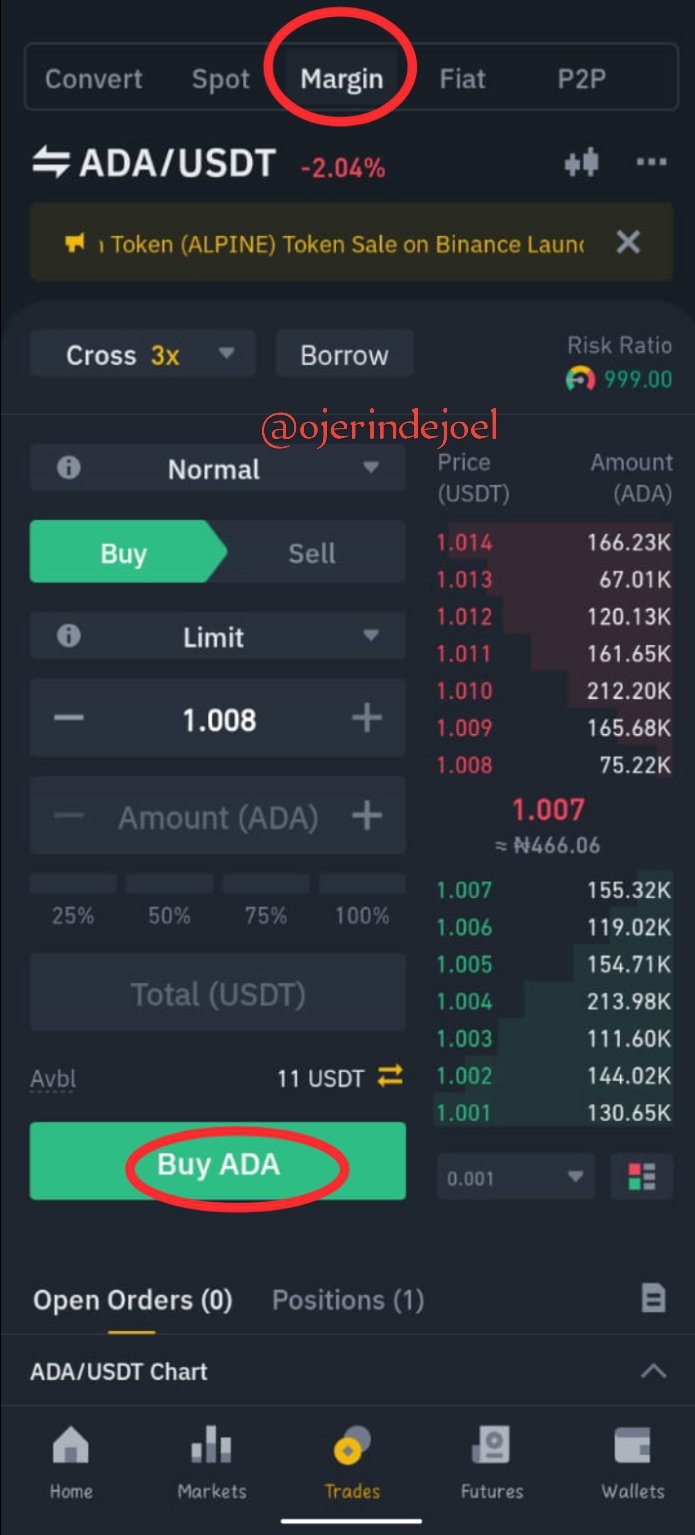
Task: Tap the Borrow button
Action: pos(344,355)
